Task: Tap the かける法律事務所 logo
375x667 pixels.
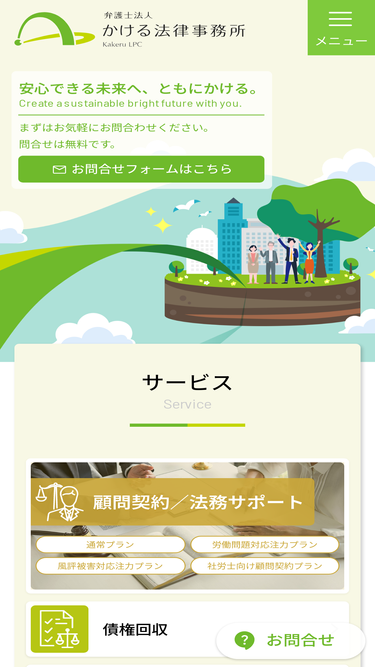Action: point(130,29)
